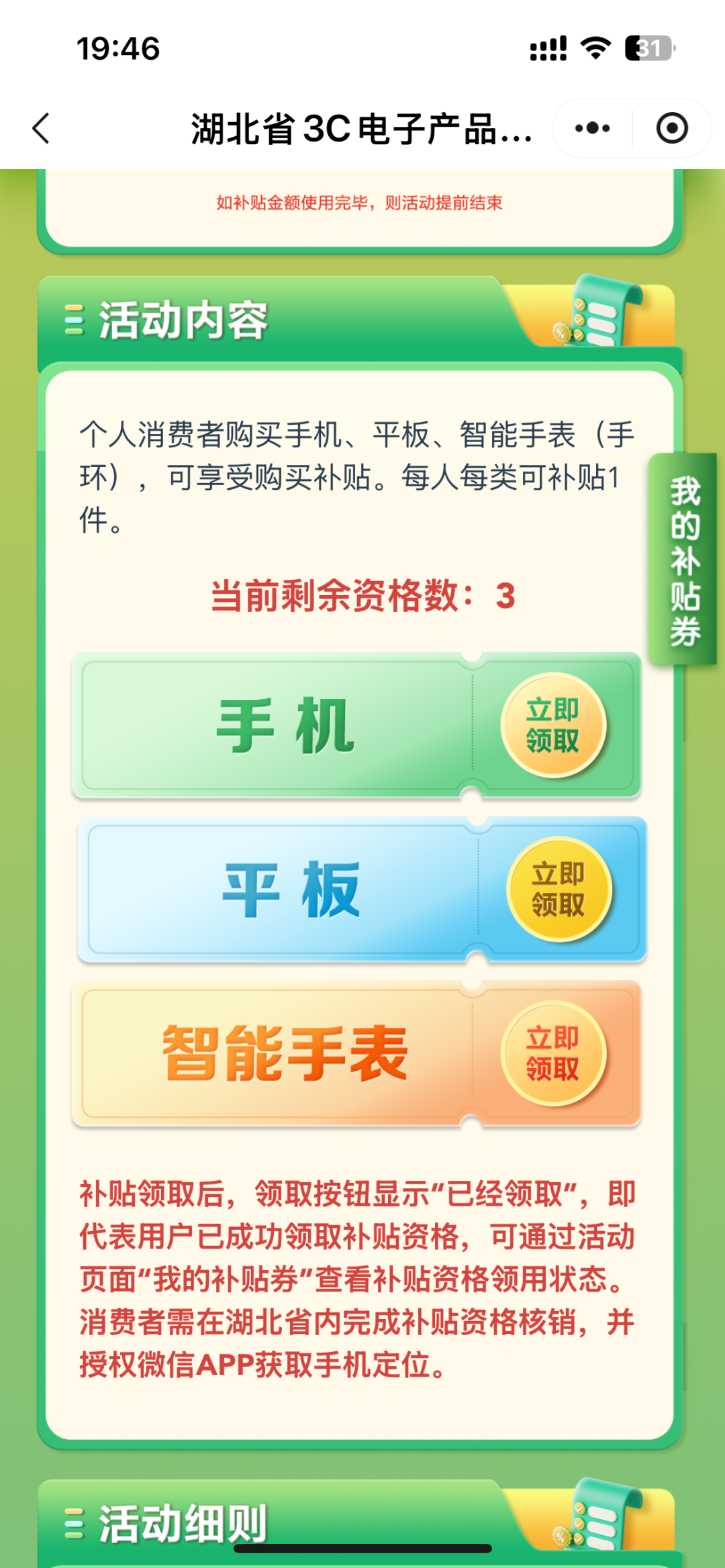The width and height of the screenshot is (725, 1568).
Task: Claim the 平板 subsidy with 立即领取
Action: click(559, 890)
